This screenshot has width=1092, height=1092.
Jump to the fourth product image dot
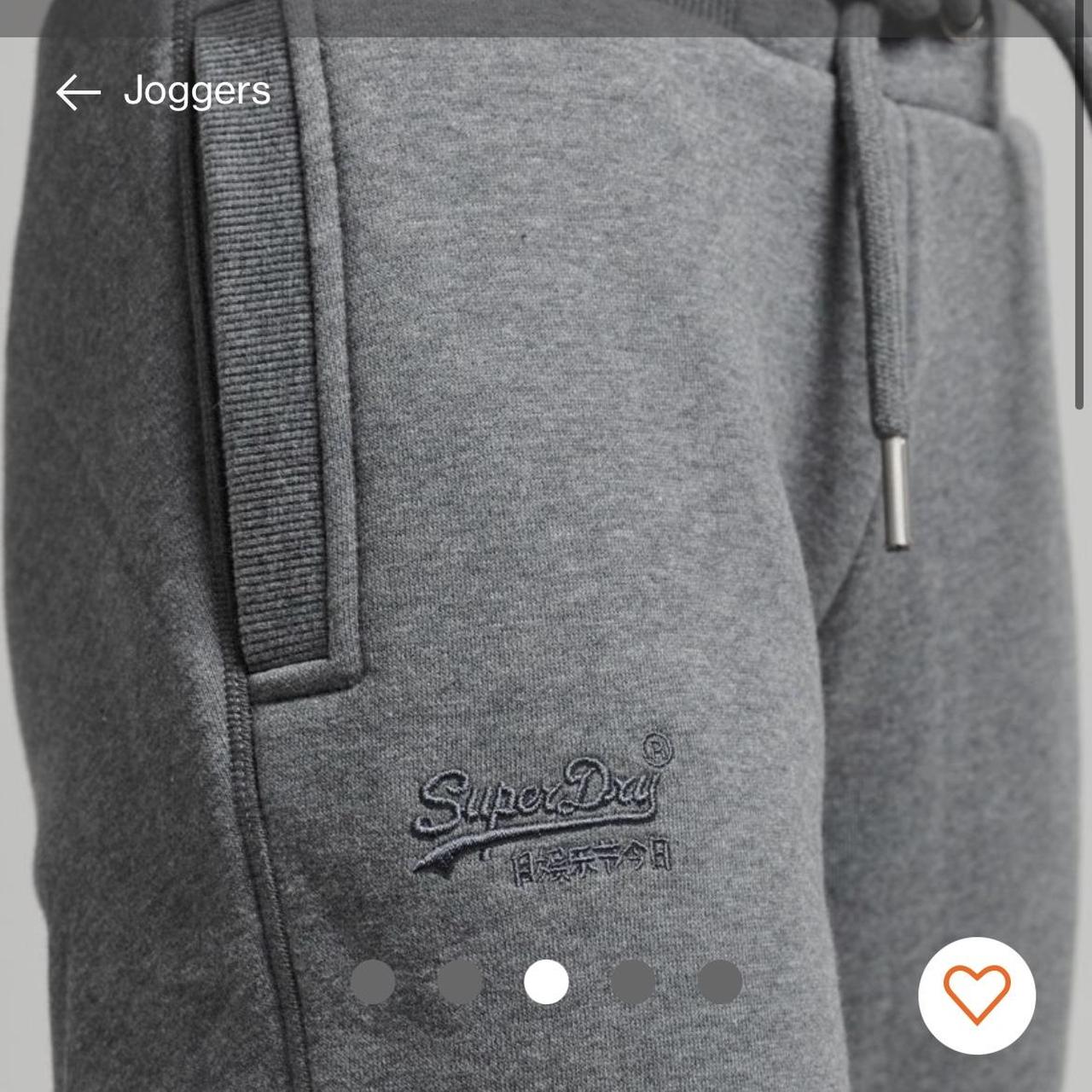coord(633,981)
